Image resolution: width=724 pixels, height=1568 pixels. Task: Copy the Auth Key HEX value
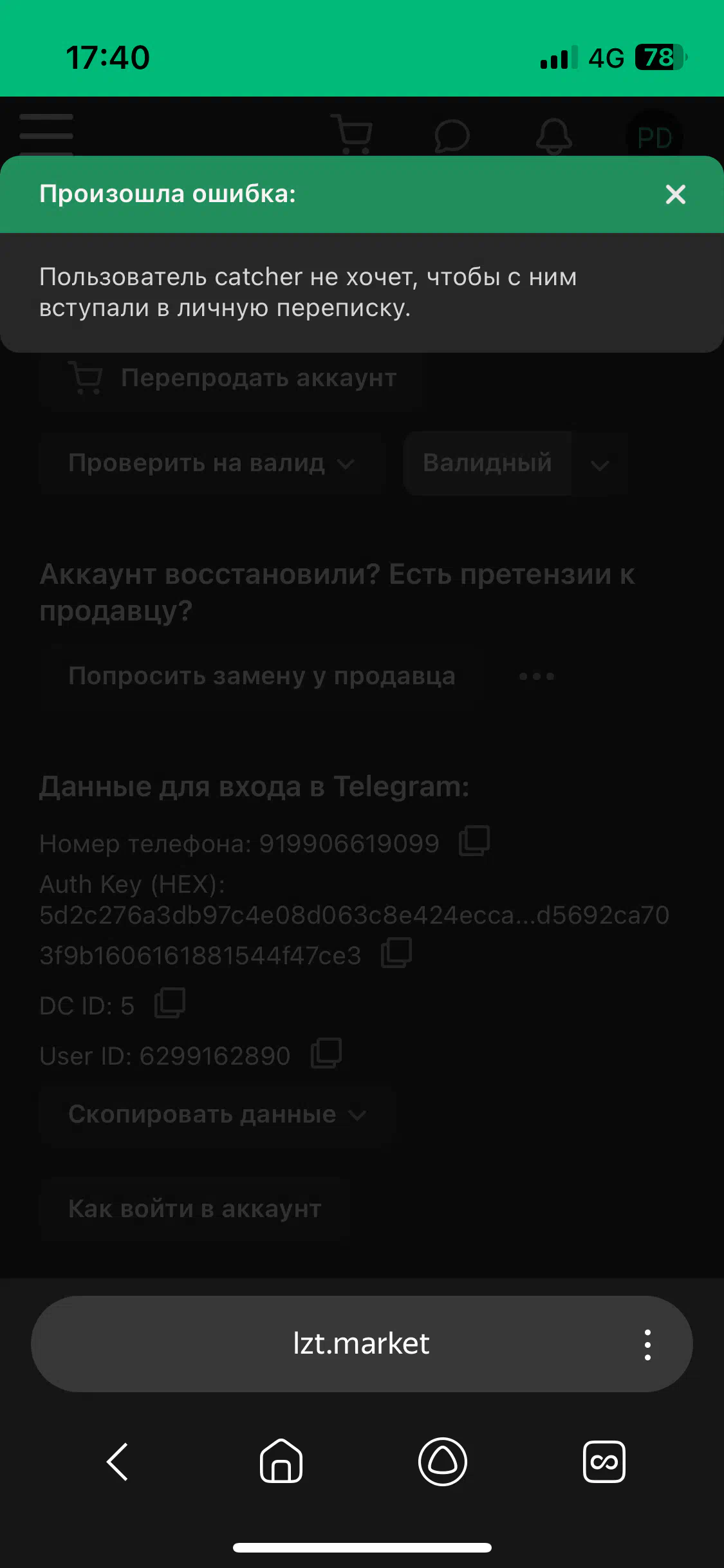pyautogui.click(x=396, y=953)
